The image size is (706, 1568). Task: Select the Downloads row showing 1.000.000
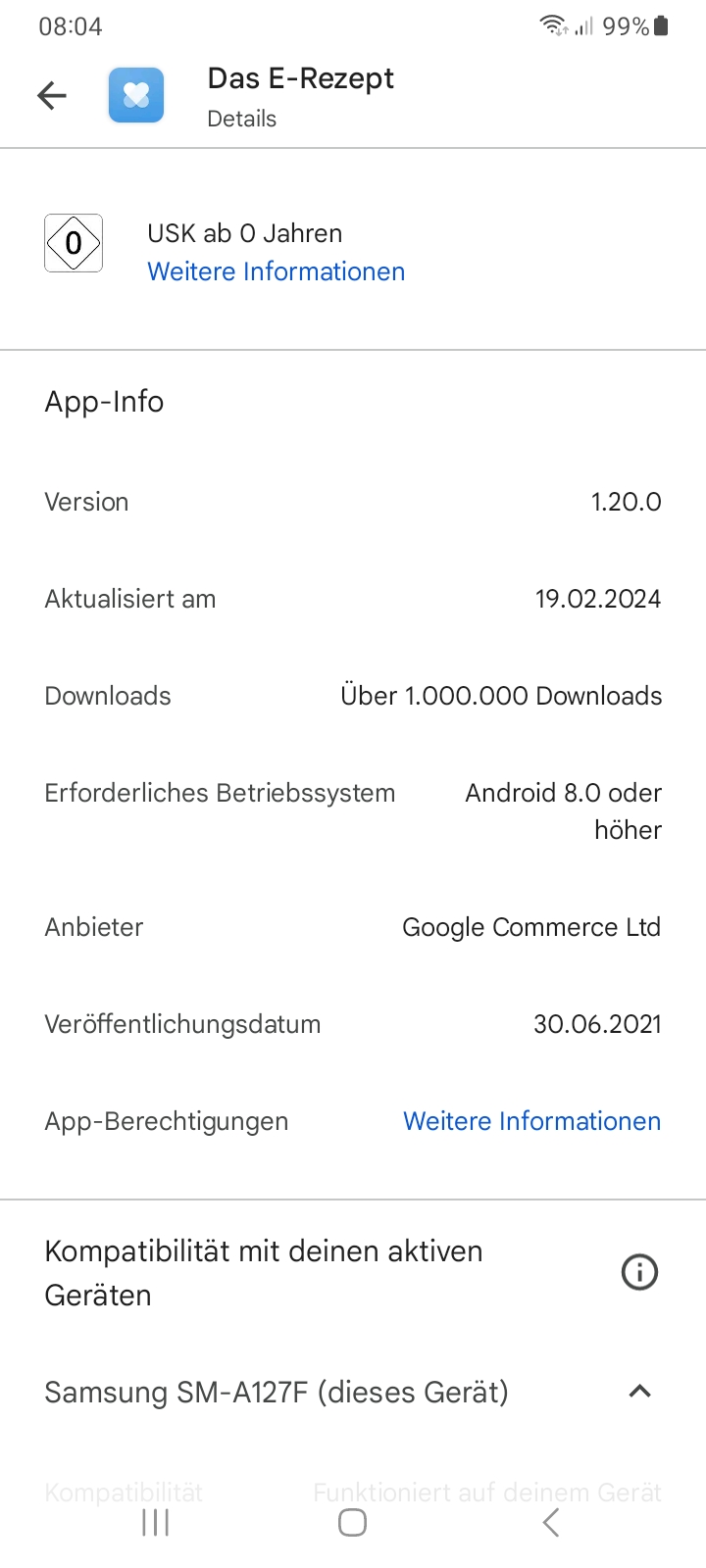point(353,695)
